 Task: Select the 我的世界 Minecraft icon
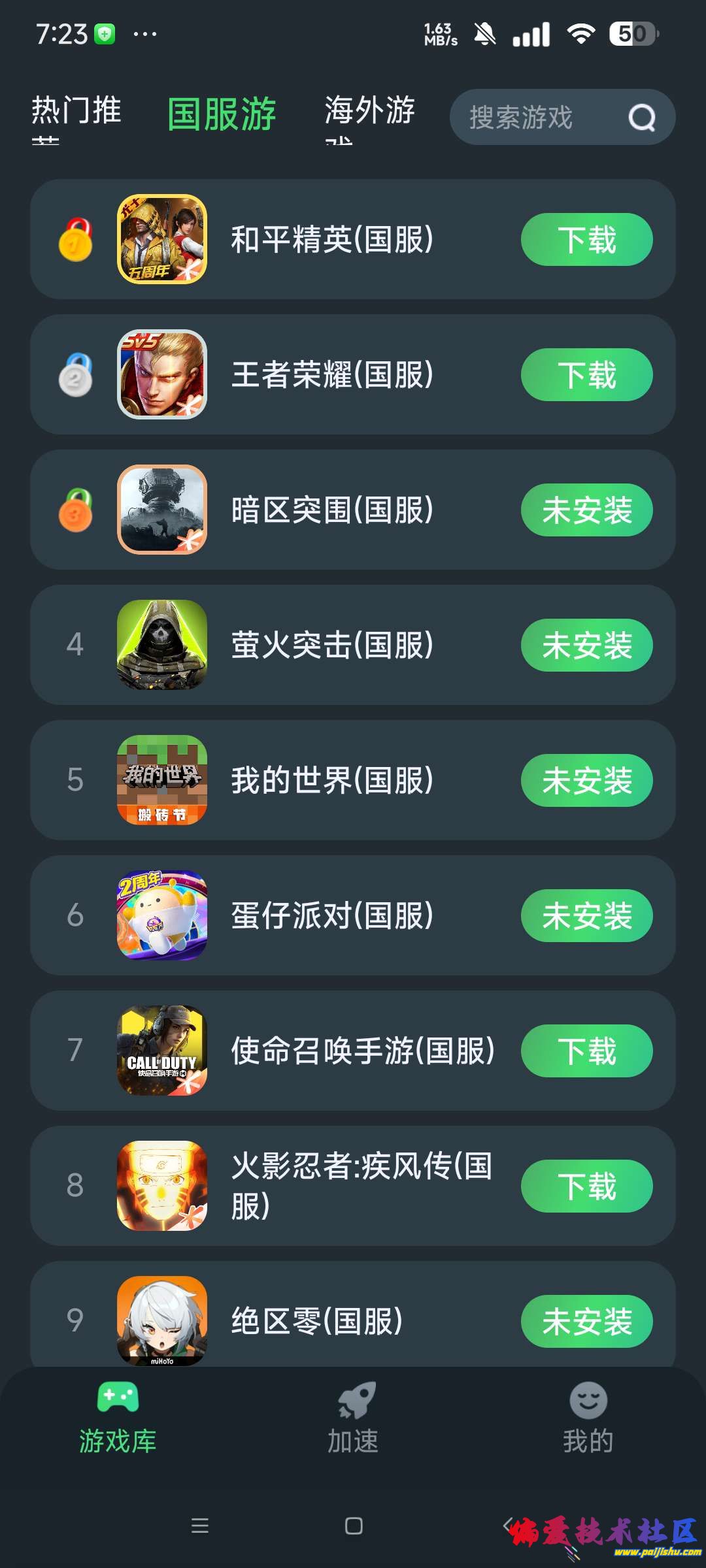[162, 781]
